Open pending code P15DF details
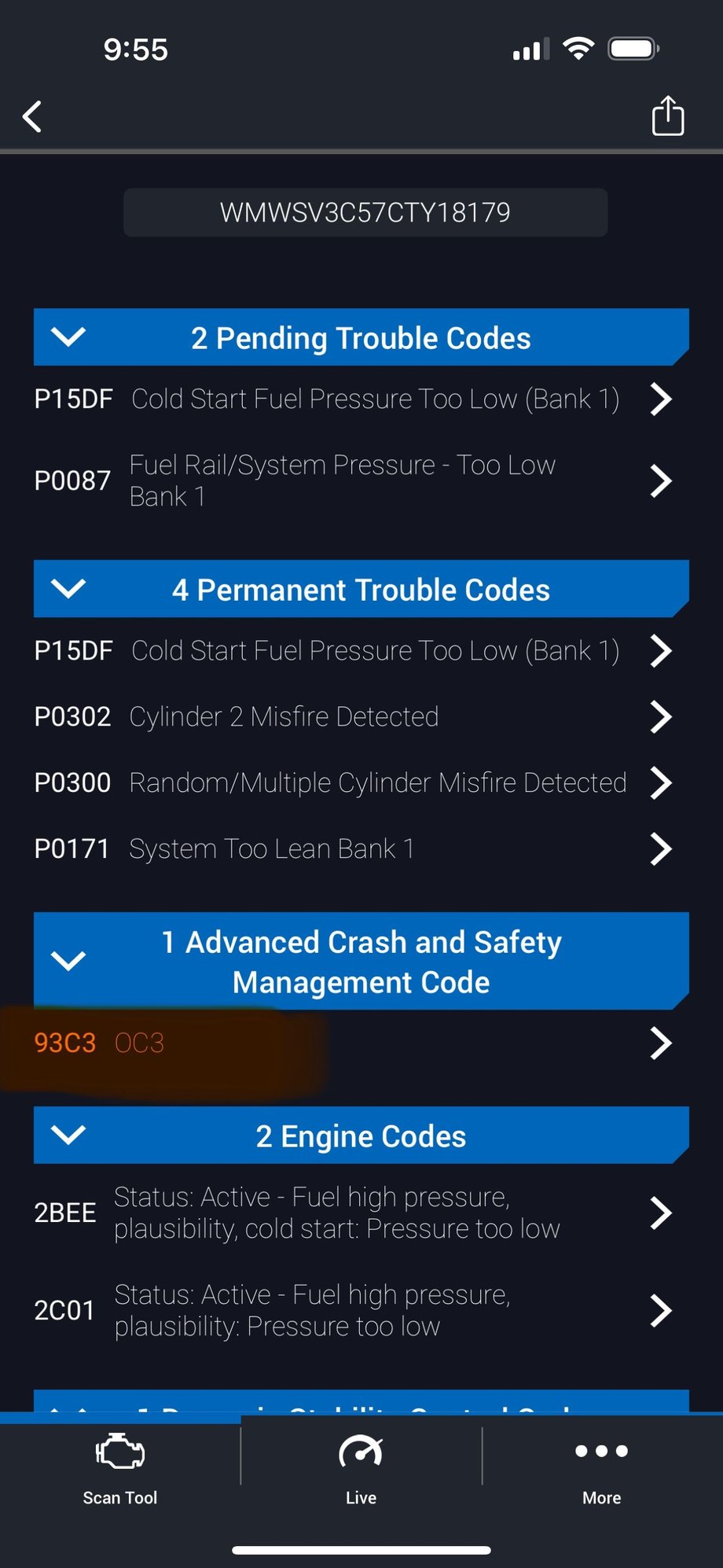 (x=354, y=399)
